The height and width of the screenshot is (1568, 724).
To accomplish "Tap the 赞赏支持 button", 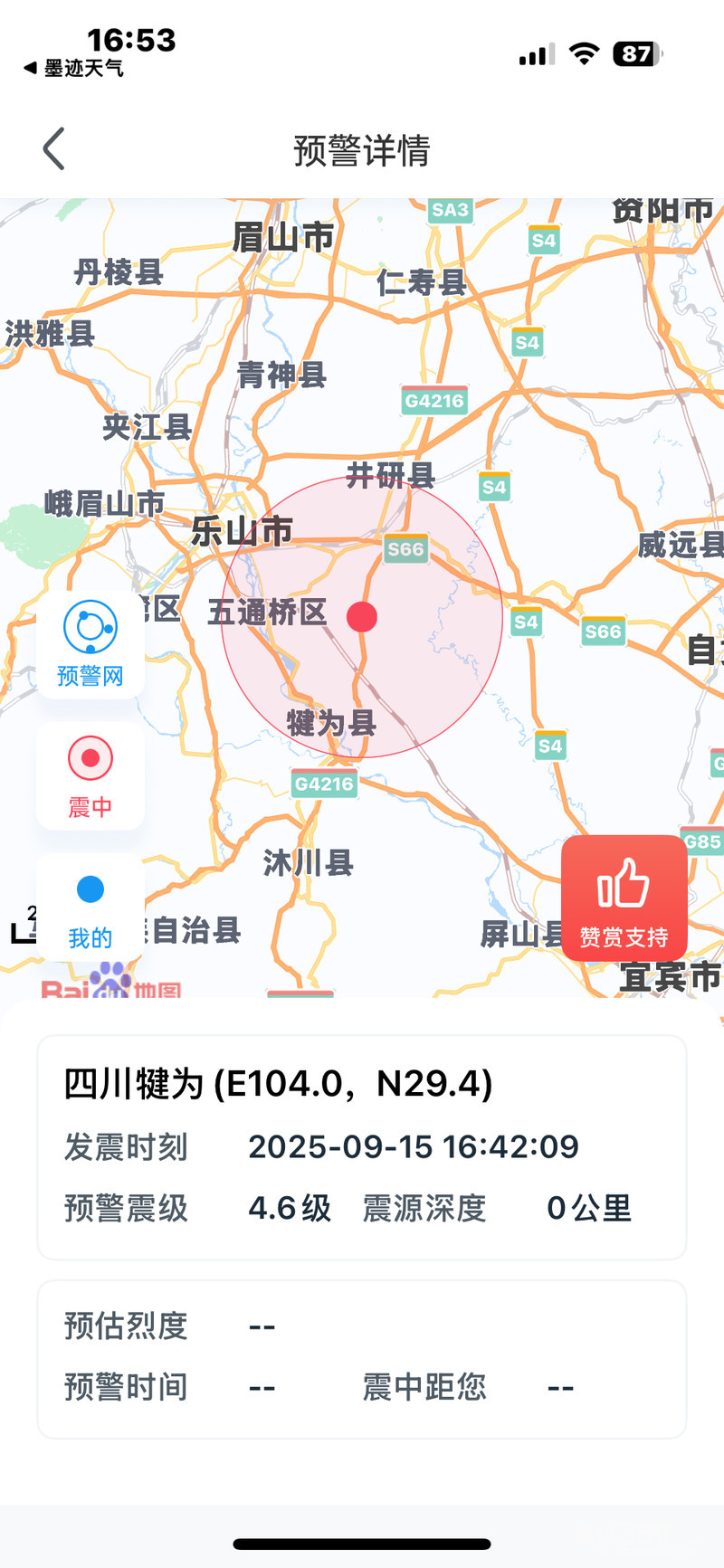I will coord(624,898).
